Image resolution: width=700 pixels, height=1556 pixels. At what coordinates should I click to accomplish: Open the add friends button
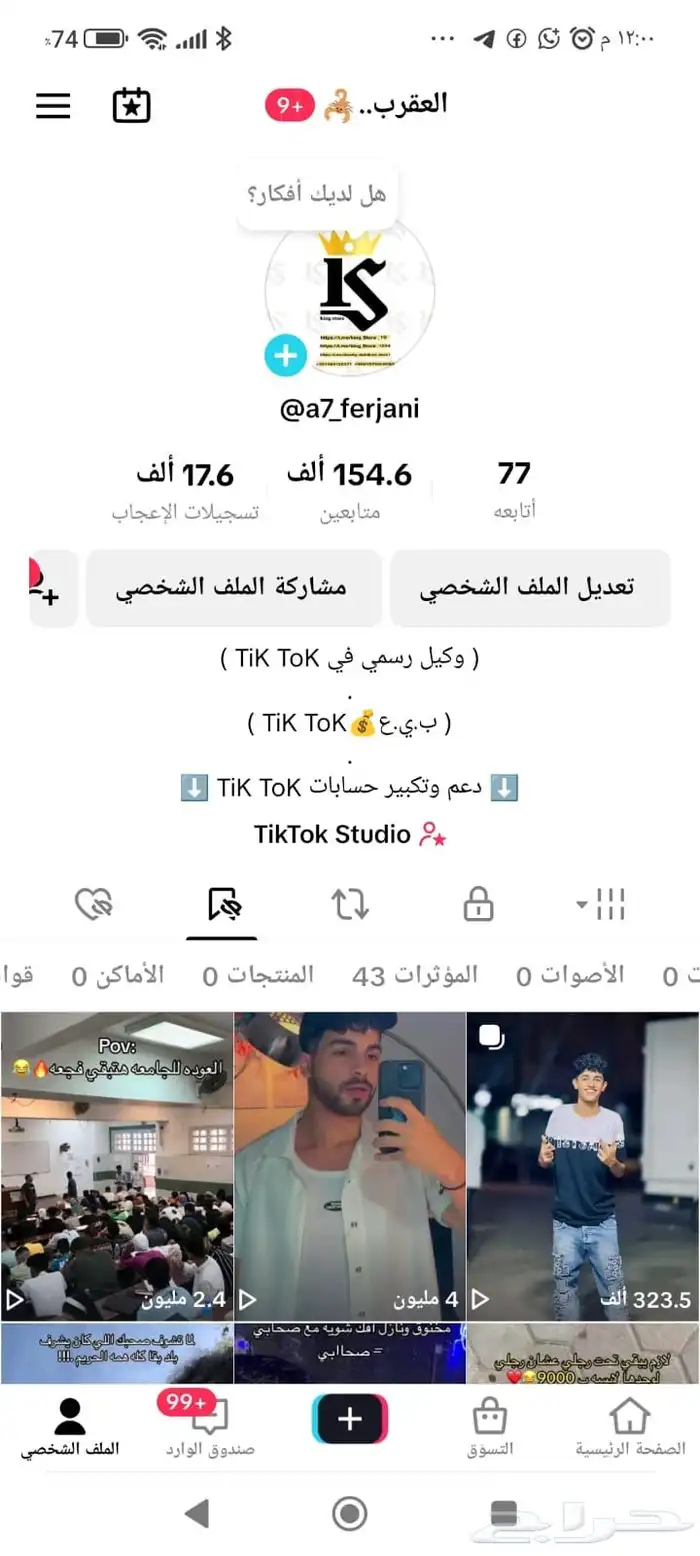[x=46, y=588]
